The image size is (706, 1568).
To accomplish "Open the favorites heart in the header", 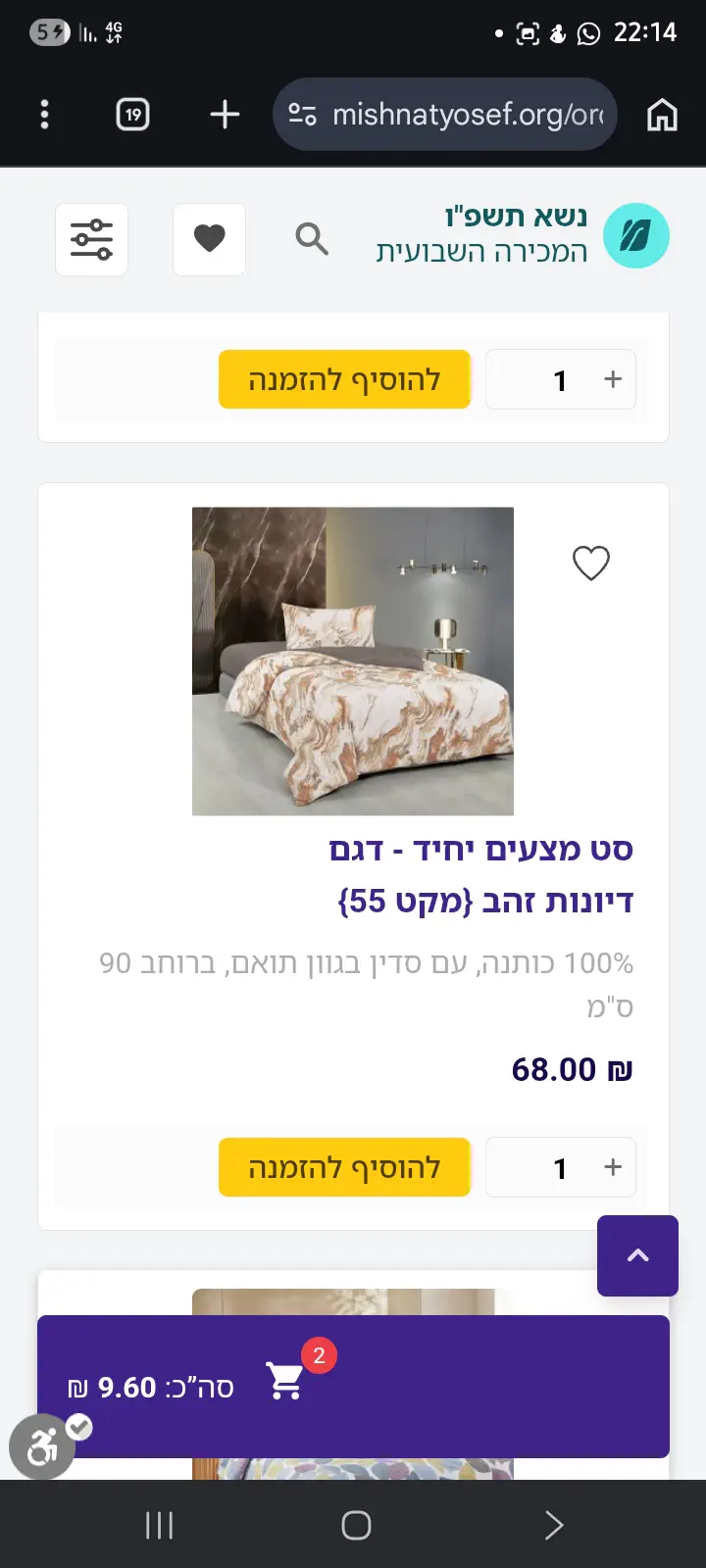I will [209, 239].
